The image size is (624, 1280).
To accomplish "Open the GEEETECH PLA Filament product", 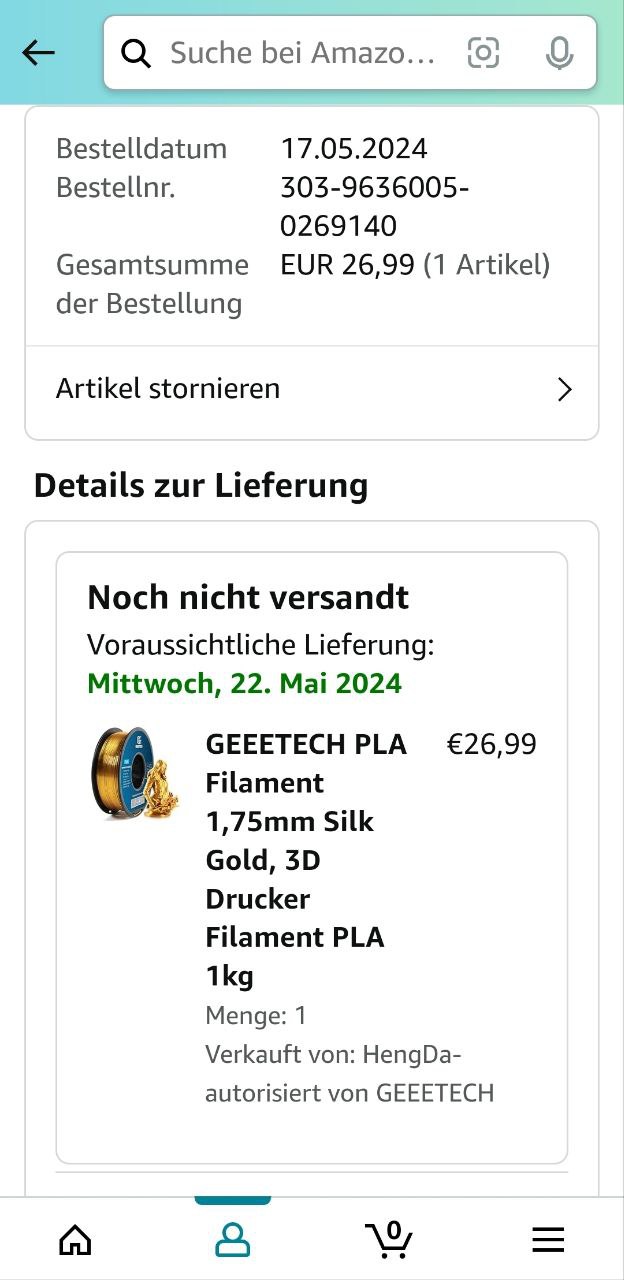I will click(x=305, y=860).
